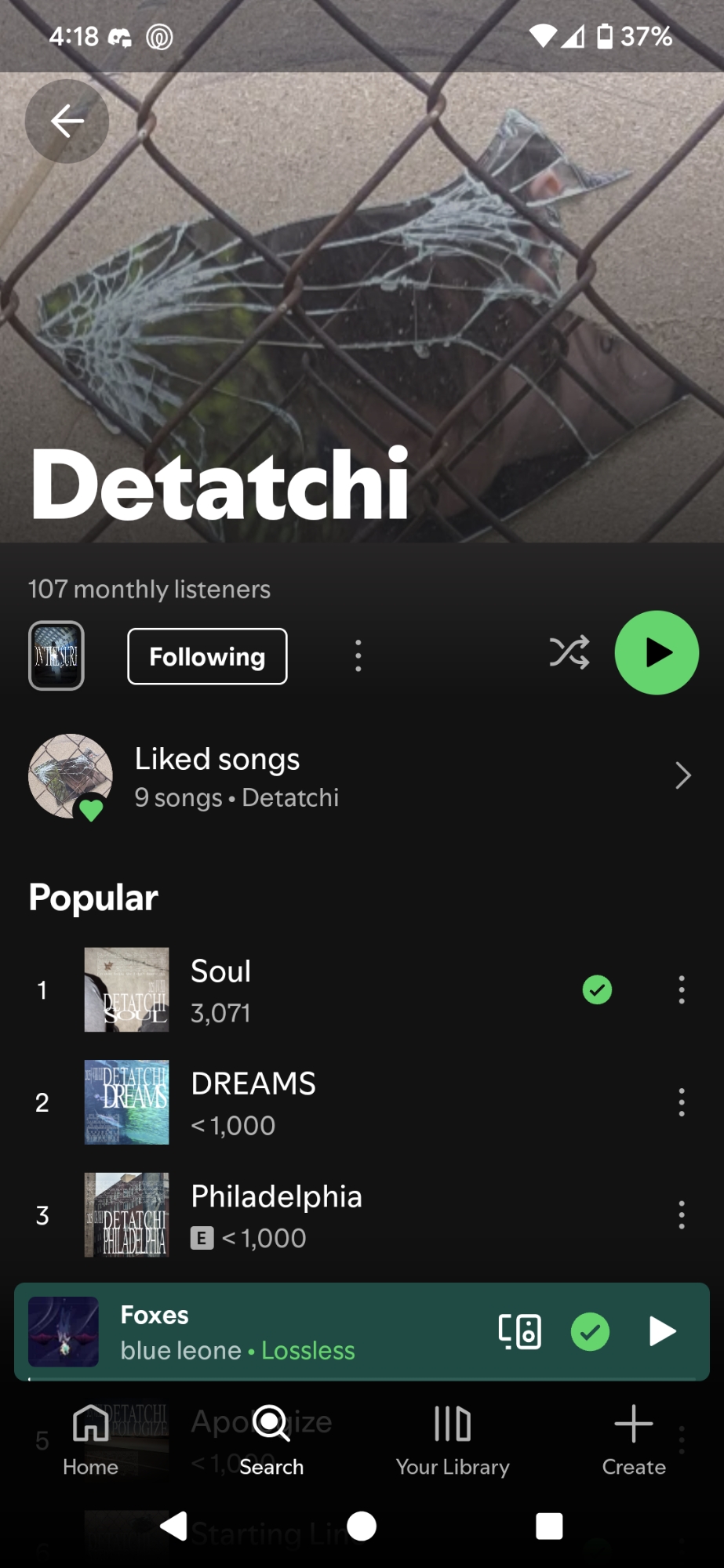This screenshot has height=1568, width=724.
Task: Open the device picker in the mini player
Action: coord(519,1331)
